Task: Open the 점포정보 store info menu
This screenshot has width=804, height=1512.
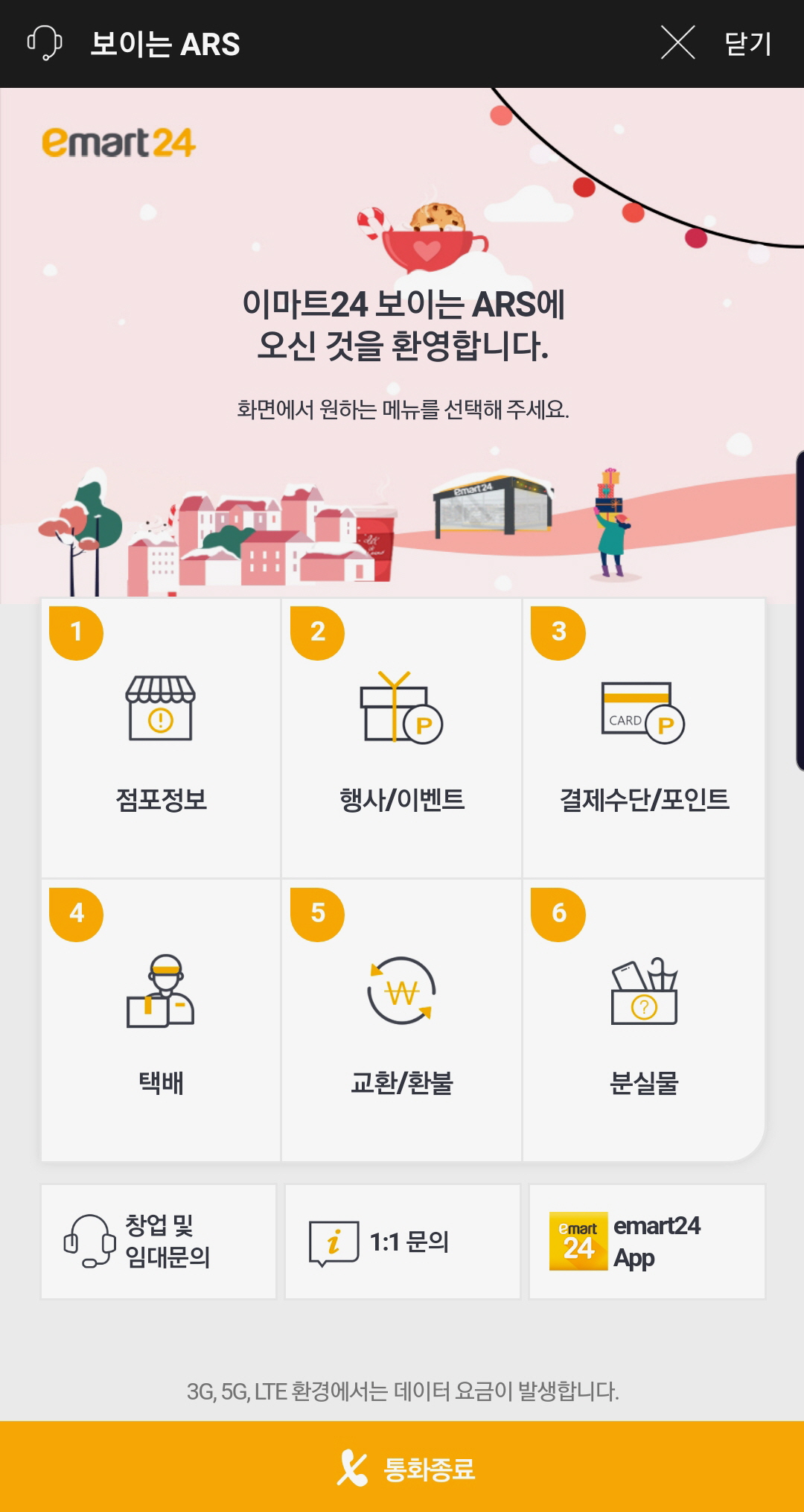Action: click(x=161, y=738)
